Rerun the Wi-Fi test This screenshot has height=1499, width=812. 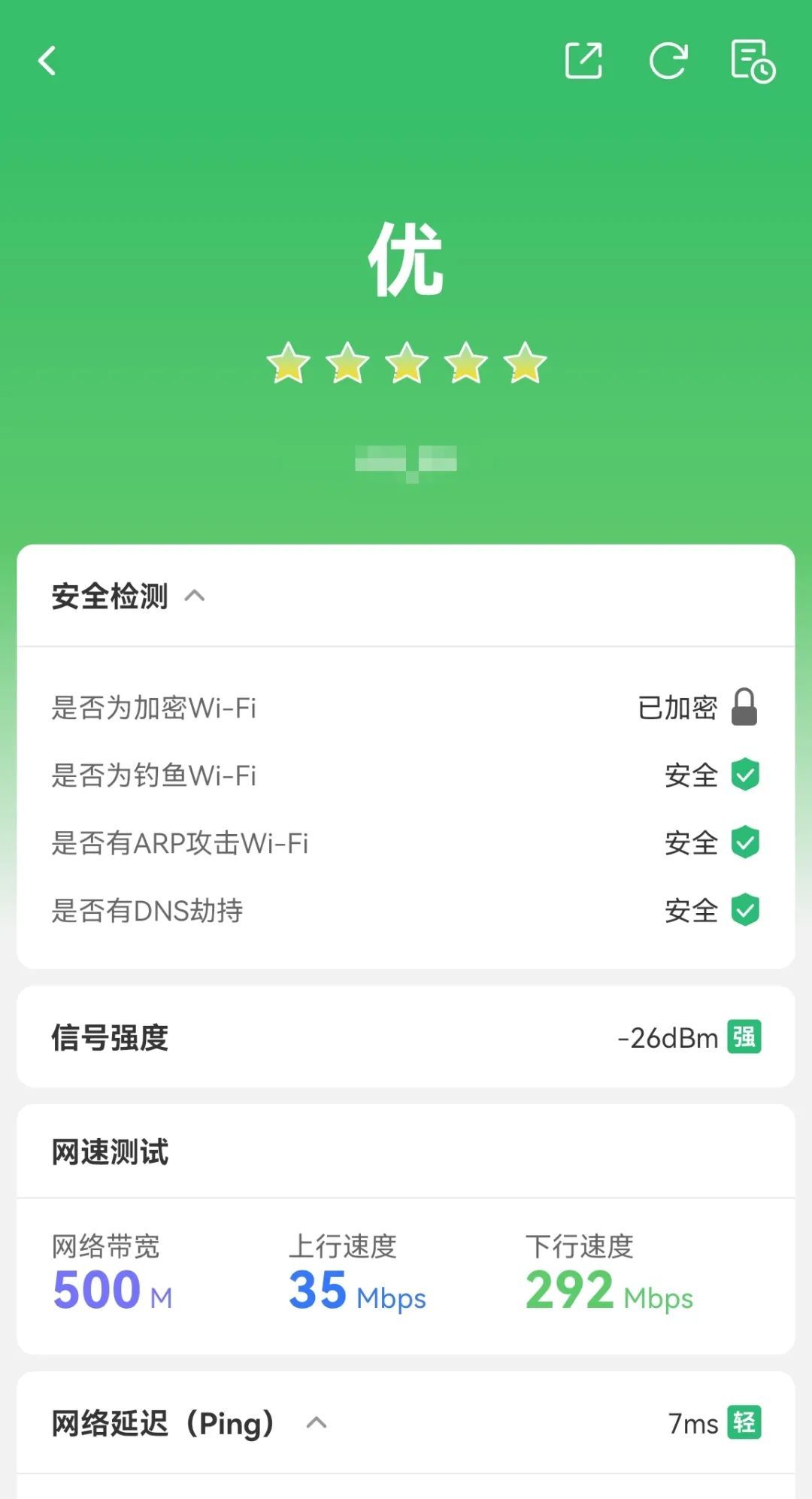[668, 61]
